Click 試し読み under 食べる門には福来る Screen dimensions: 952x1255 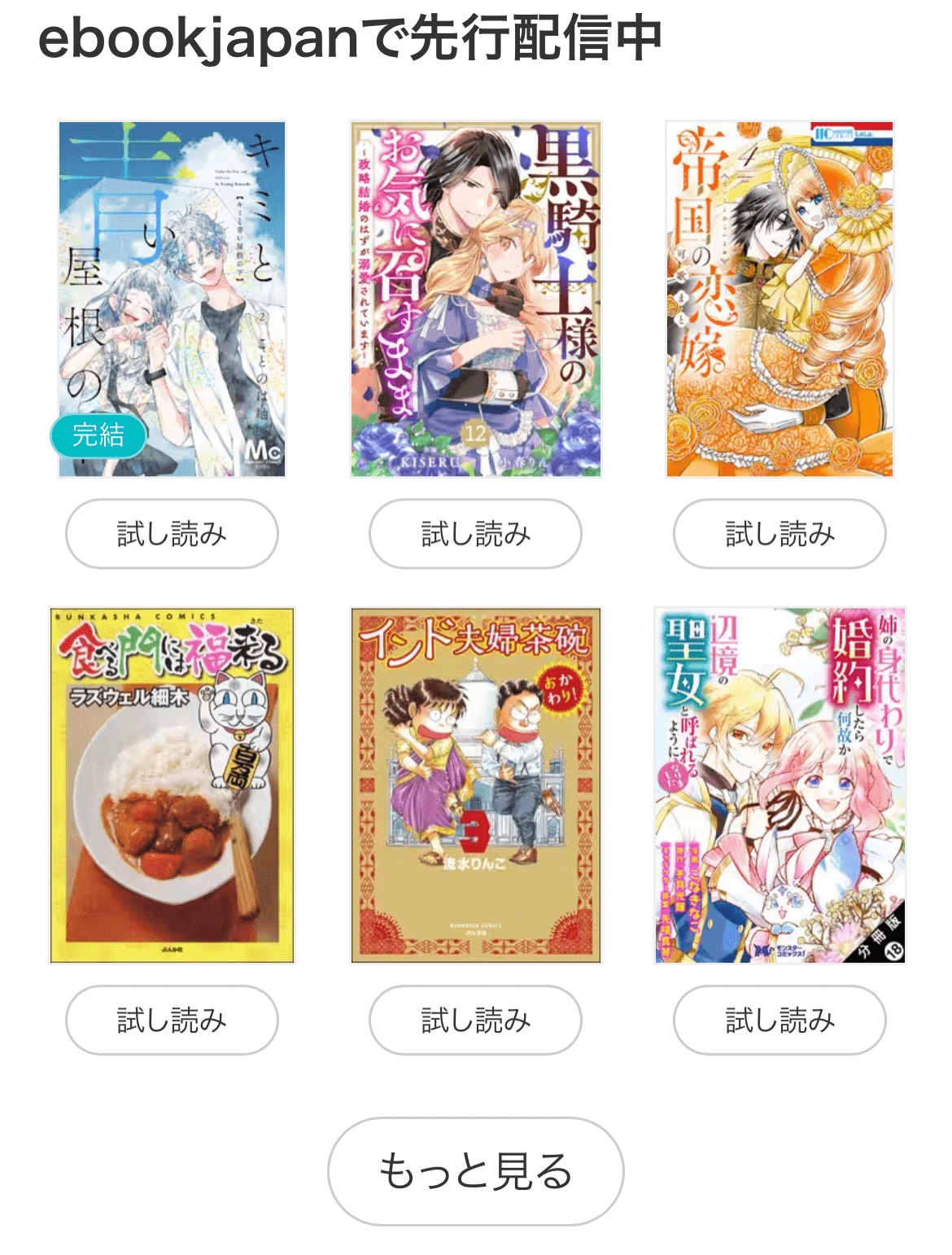[x=172, y=1019]
